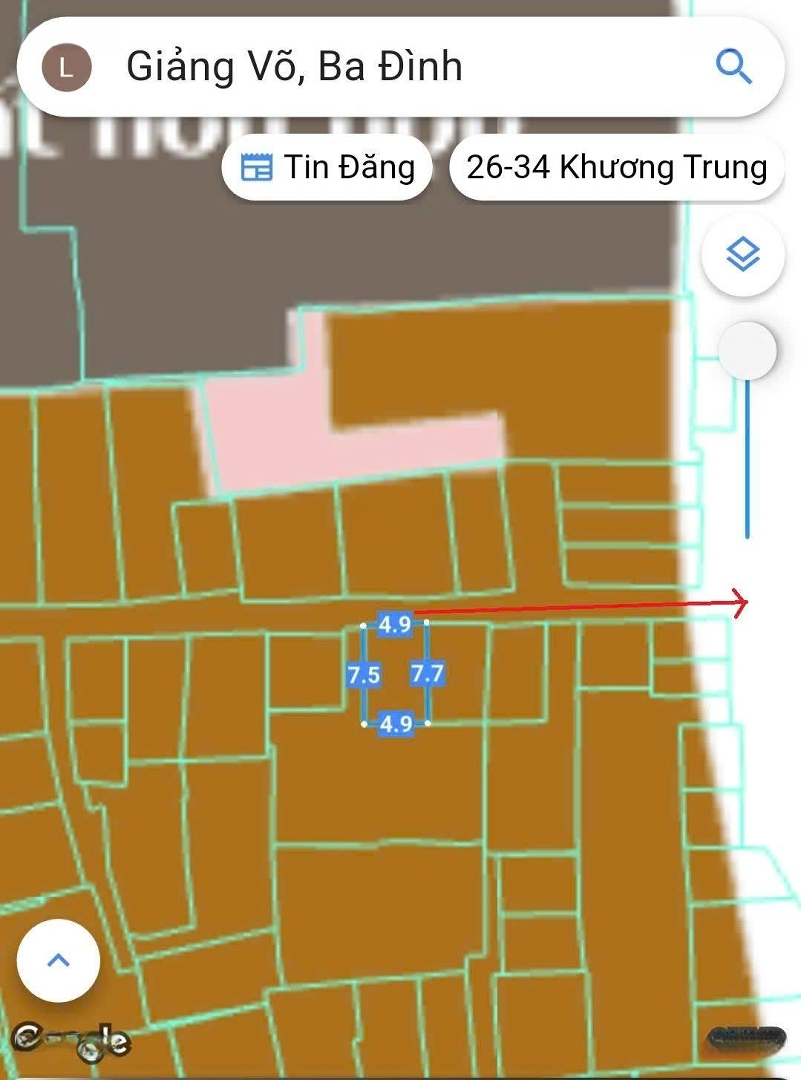The width and height of the screenshot is (801, 1080).
Task: Open the Tin Đăng listings chip
Action: click(x=326, y=168)
